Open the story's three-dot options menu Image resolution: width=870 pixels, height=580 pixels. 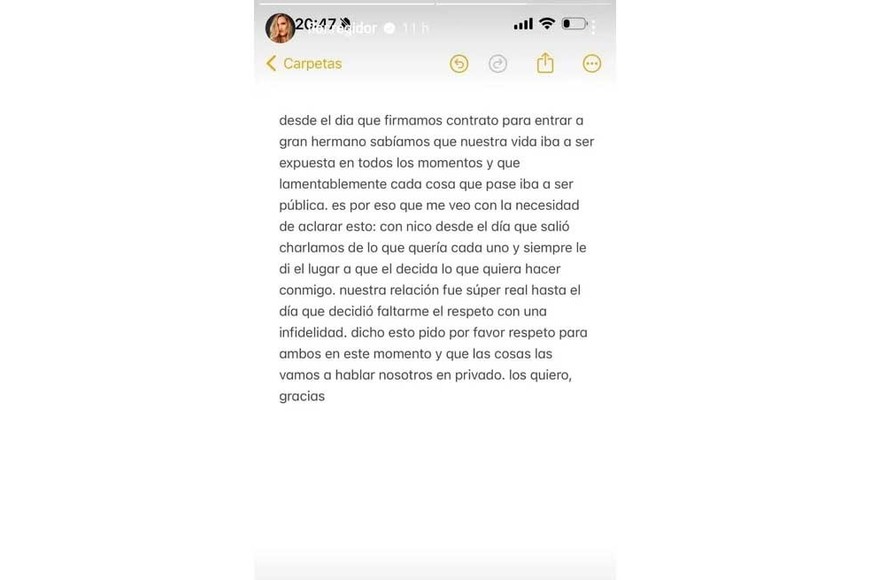coord(593,27)
